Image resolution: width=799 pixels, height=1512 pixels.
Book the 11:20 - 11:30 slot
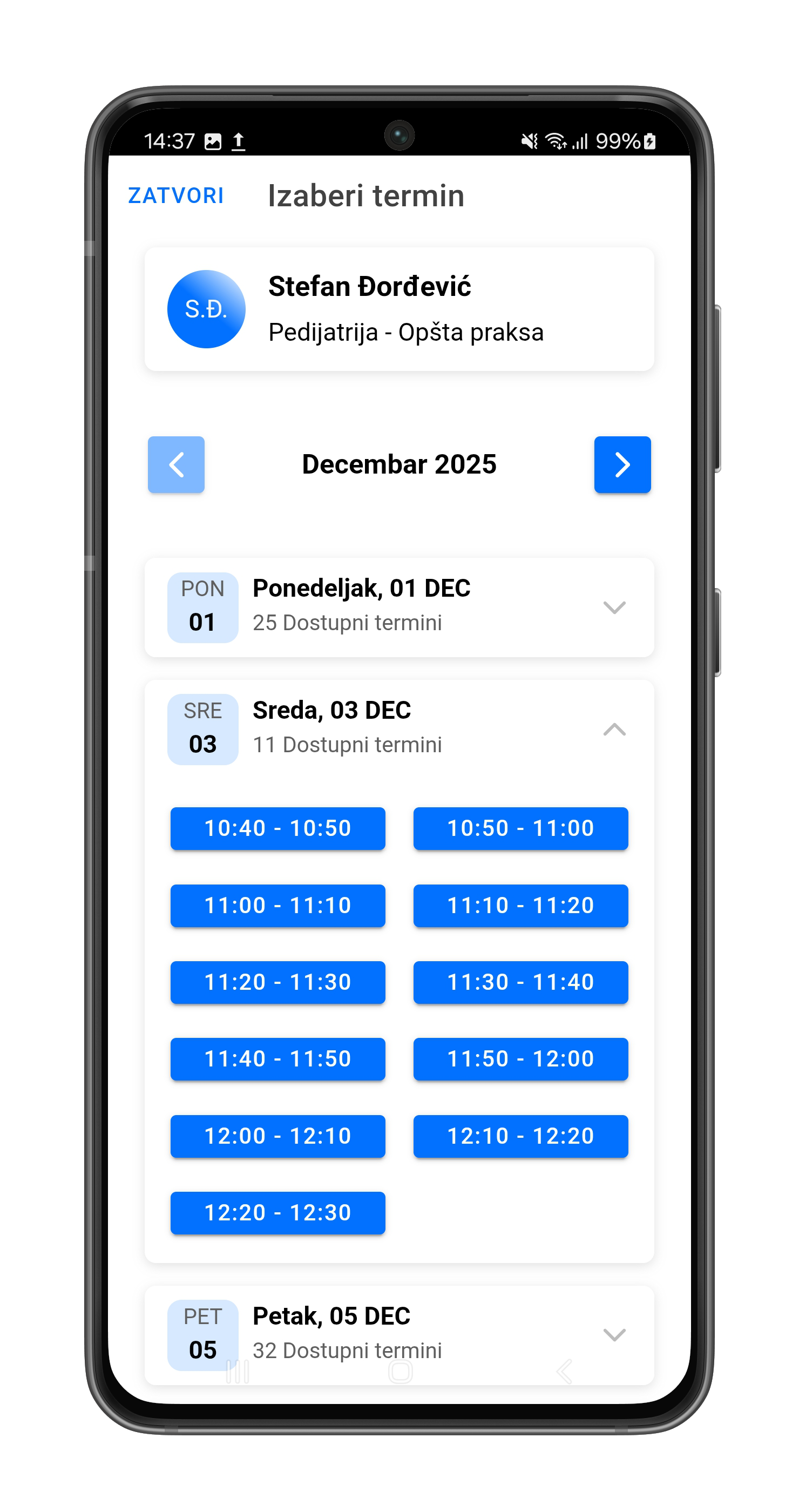click(277, 982)
